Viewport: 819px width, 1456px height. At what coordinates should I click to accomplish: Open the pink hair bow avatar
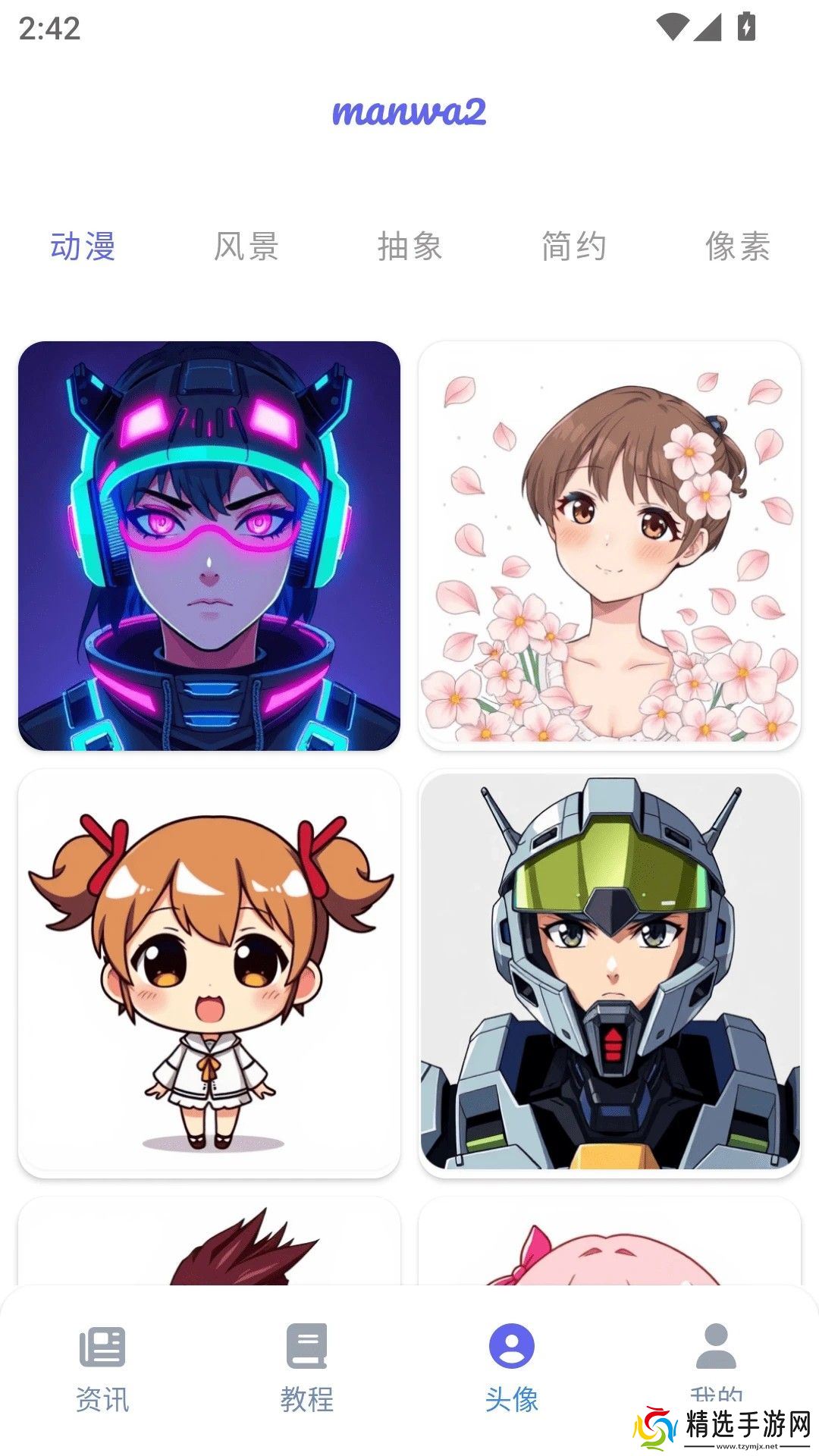[x=610, y=1244]
